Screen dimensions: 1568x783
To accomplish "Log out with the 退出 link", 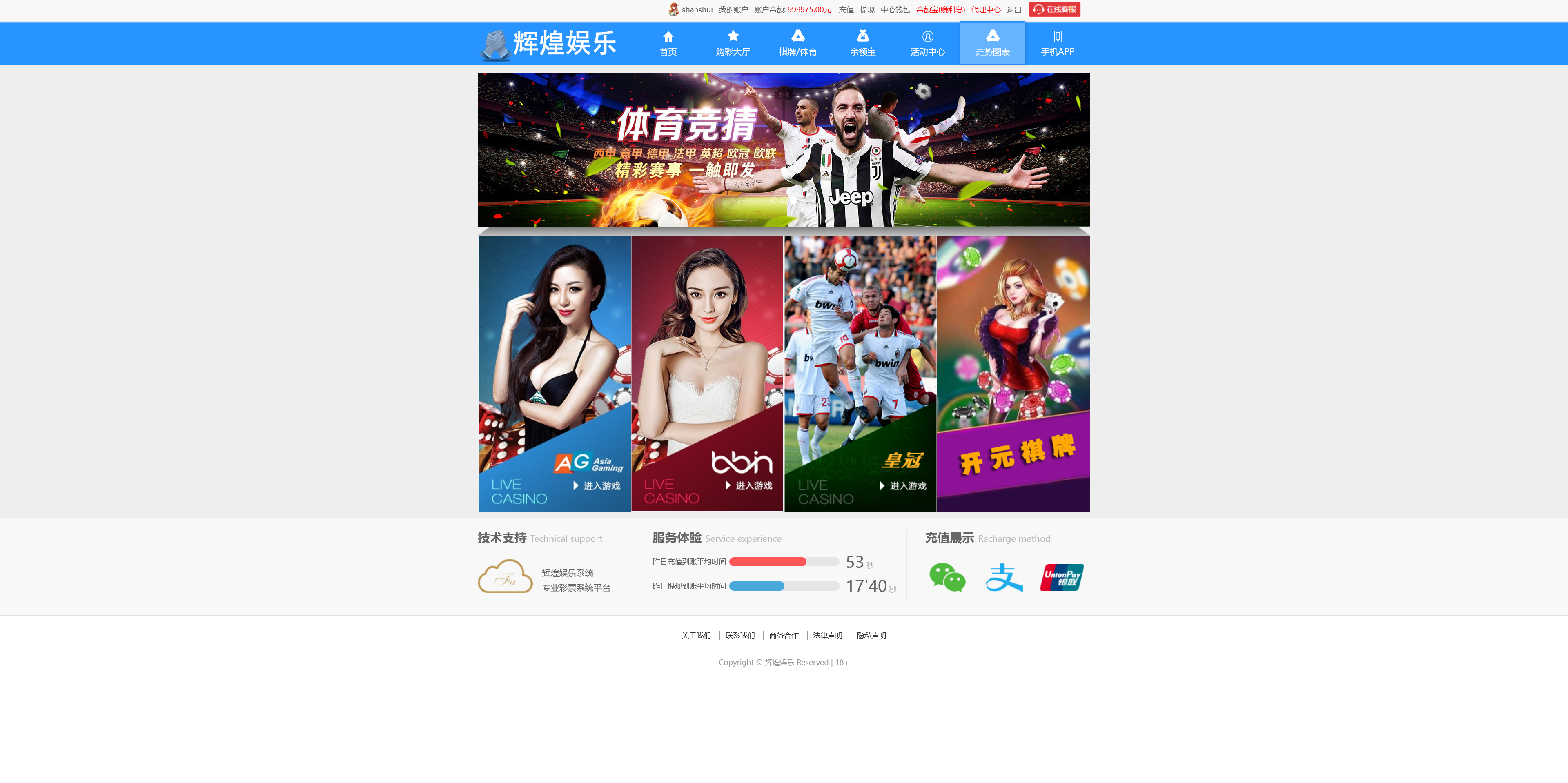I will (1013, 10).
